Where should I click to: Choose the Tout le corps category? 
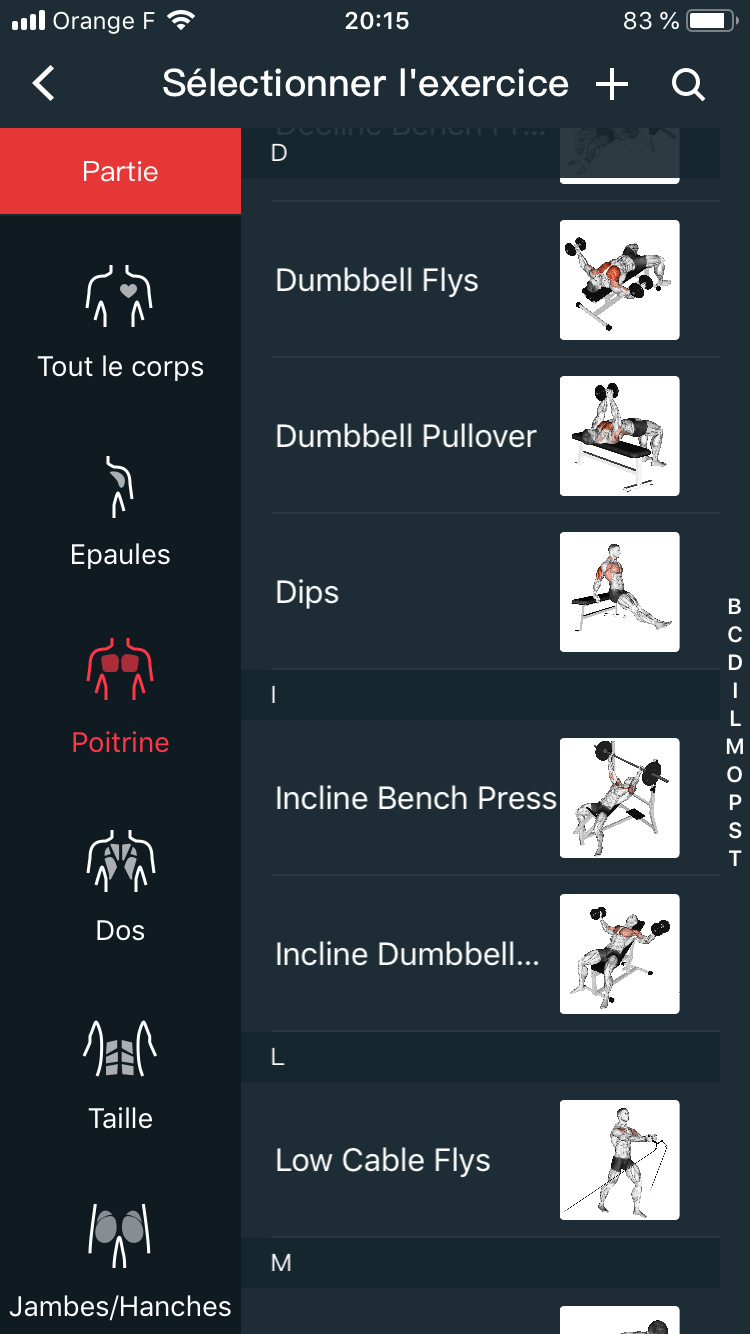point(120,322)
